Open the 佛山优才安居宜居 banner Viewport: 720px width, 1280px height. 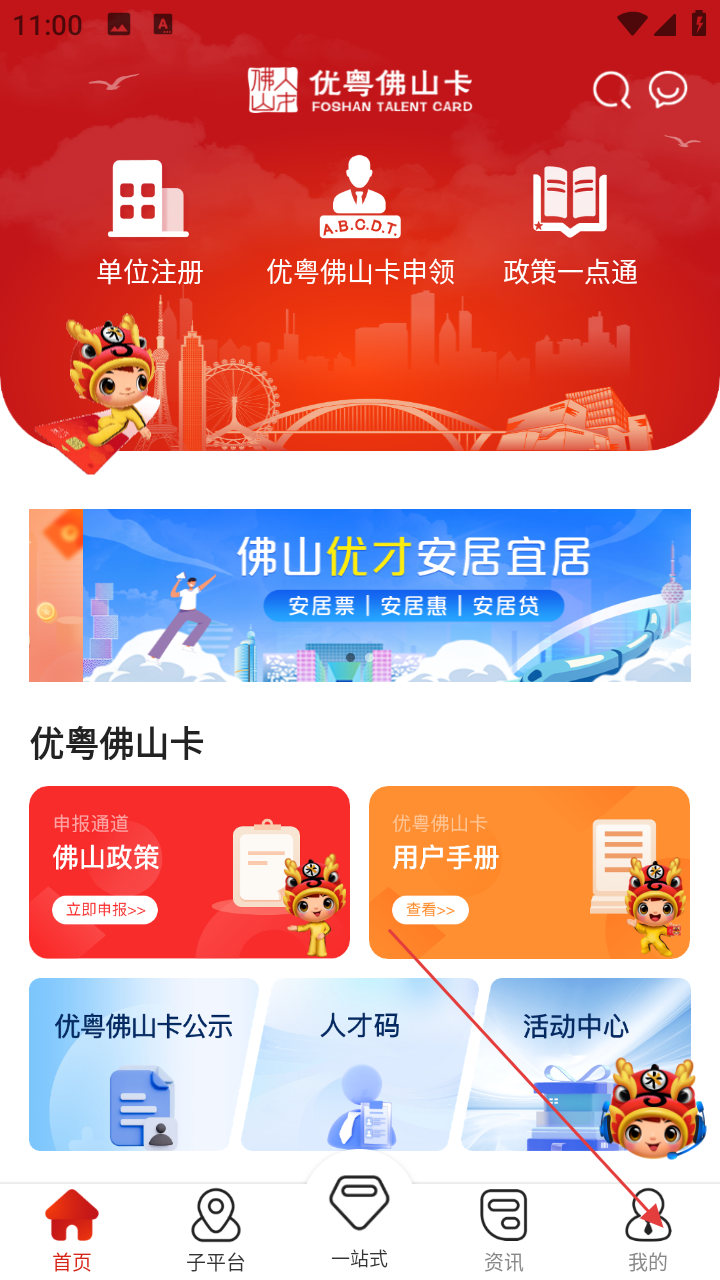tap(360, 595)
